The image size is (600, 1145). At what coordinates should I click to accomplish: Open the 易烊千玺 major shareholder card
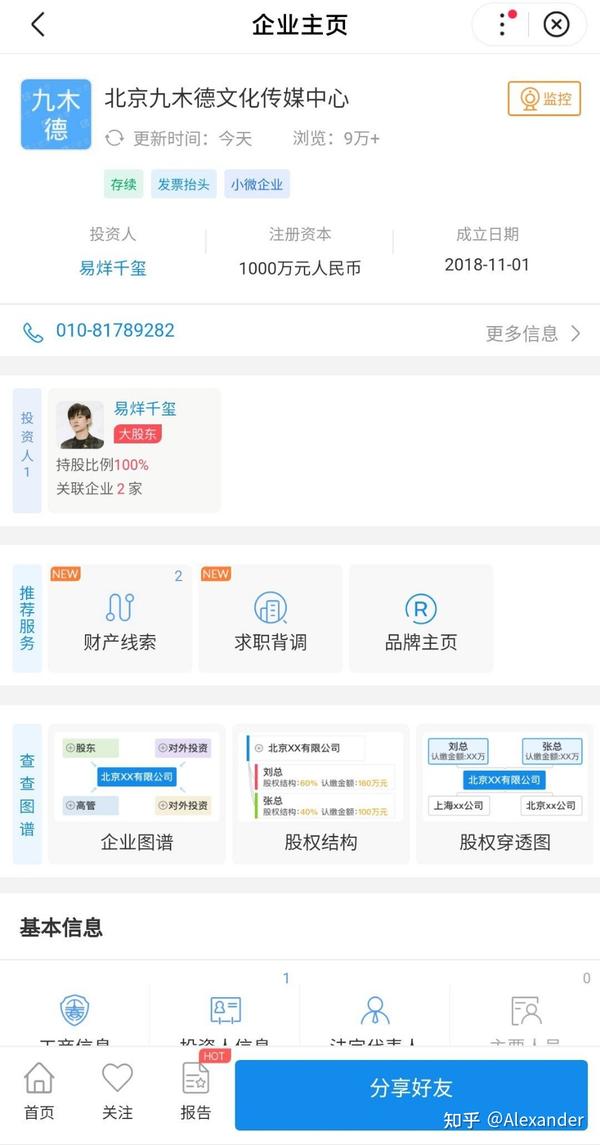[x=134, y=450]
